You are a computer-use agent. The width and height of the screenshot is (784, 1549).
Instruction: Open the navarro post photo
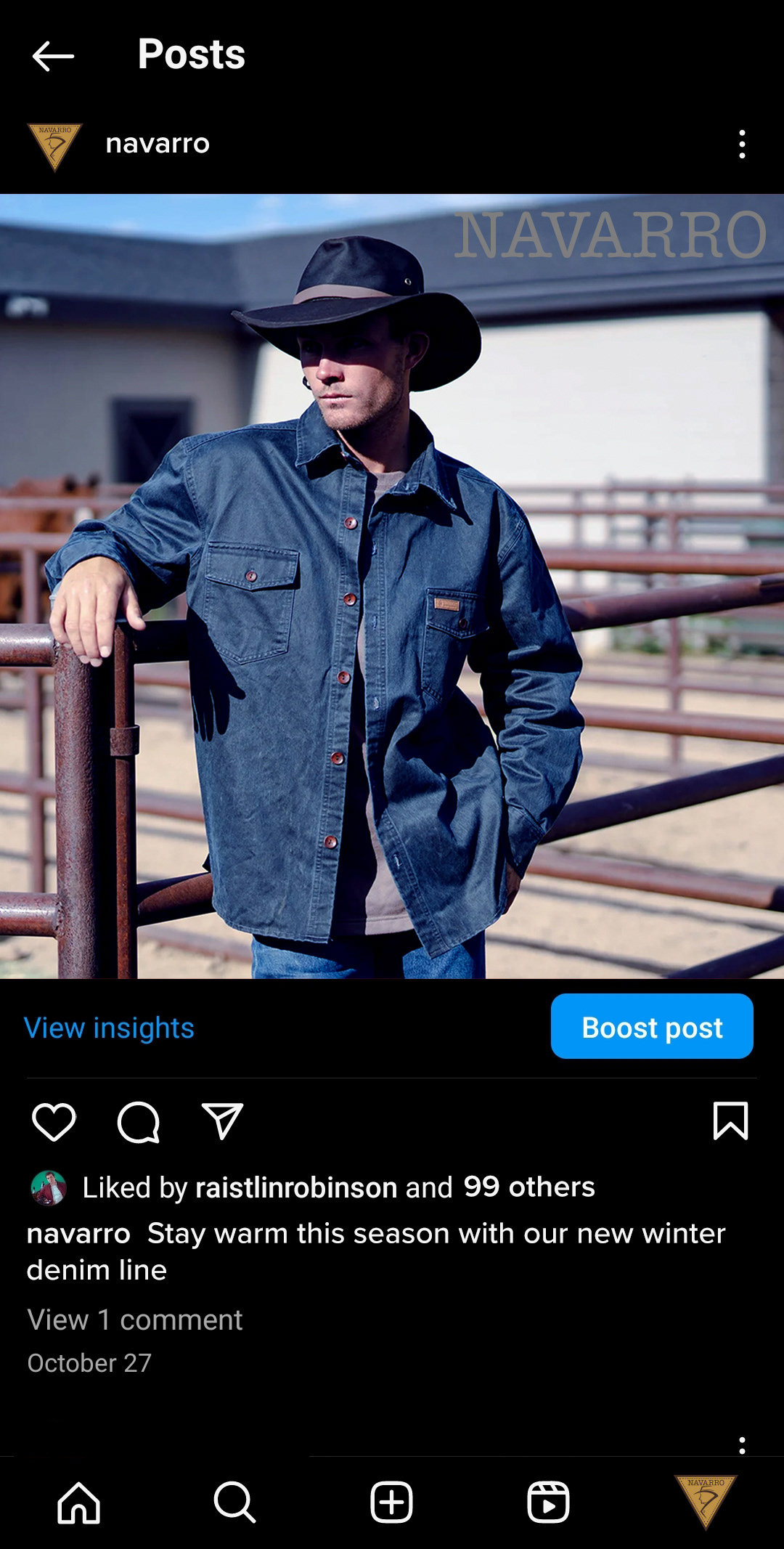(392, 585)
